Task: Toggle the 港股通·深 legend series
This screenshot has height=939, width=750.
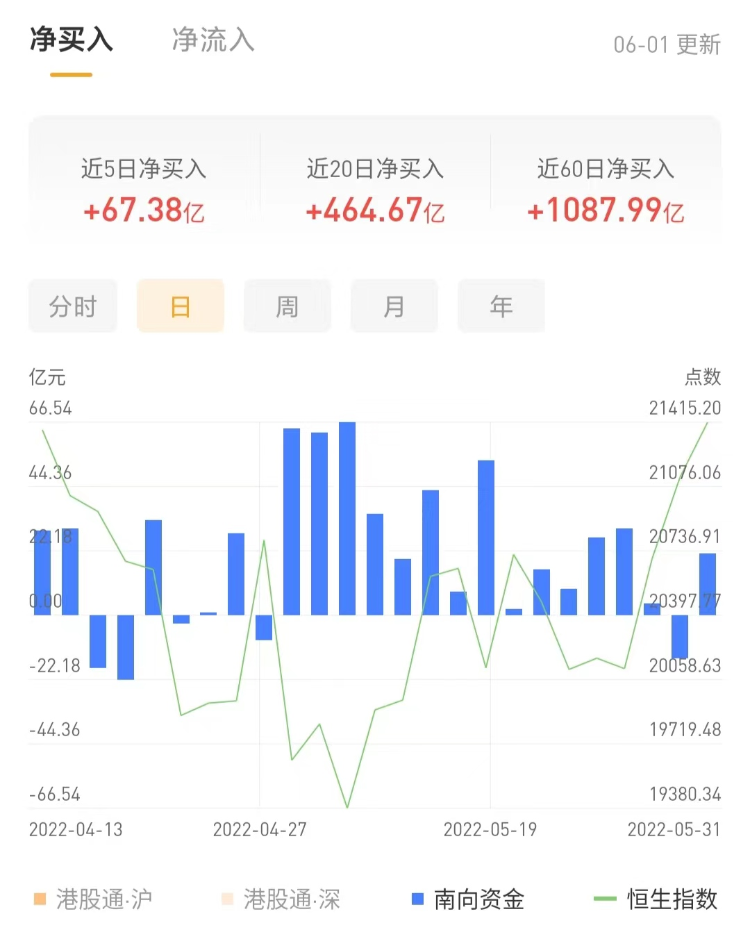Action: pyautogui.click(x=280, y=899)
